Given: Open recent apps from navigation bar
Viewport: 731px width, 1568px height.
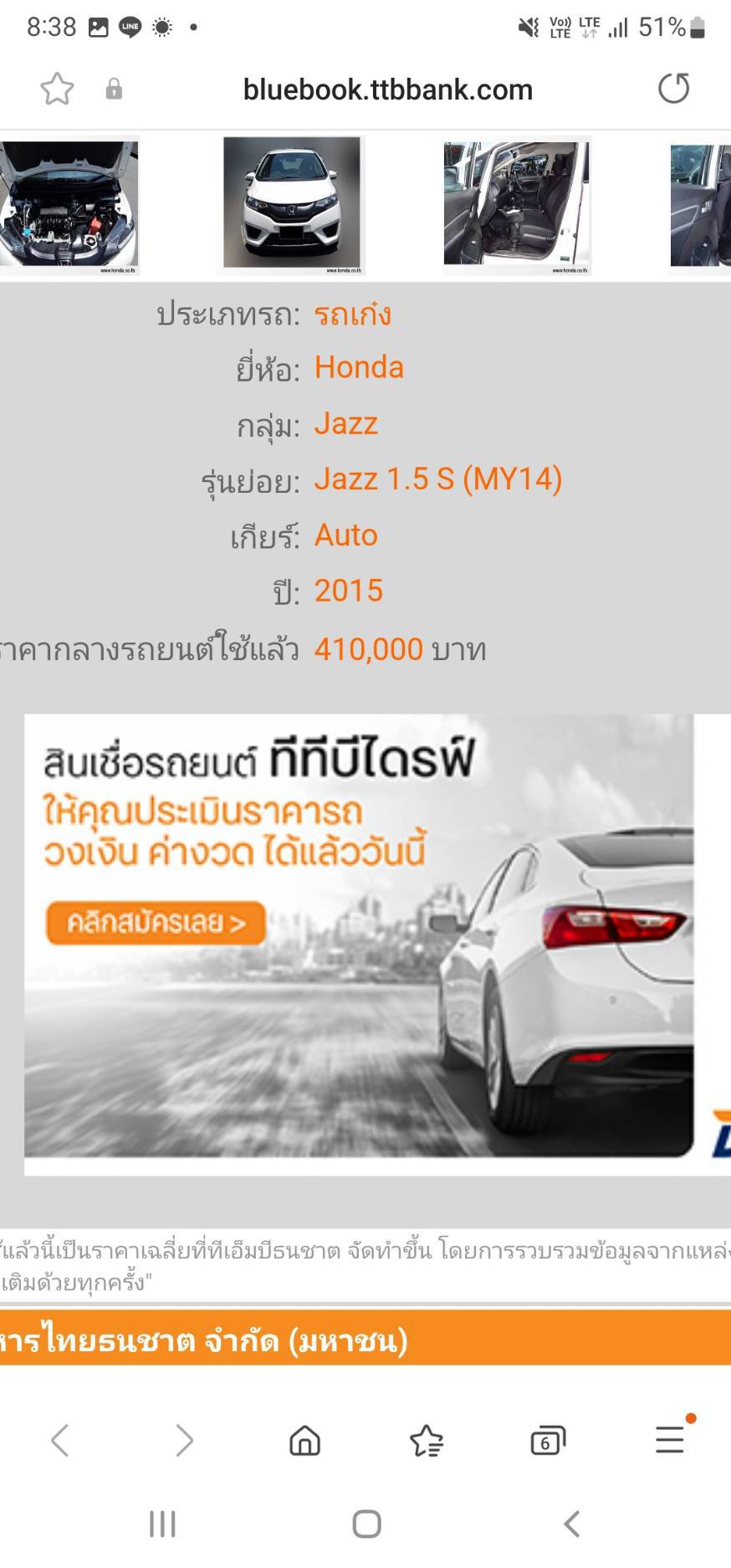Looking at the screenshot, I should (162, 1524).
